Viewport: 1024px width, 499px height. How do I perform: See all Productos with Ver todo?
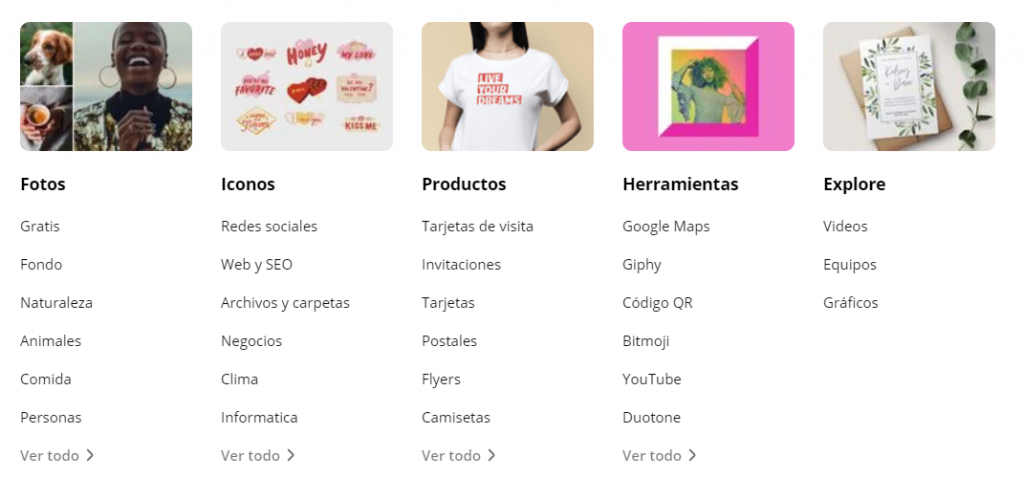pyautogui.click(x=459, y=455)
